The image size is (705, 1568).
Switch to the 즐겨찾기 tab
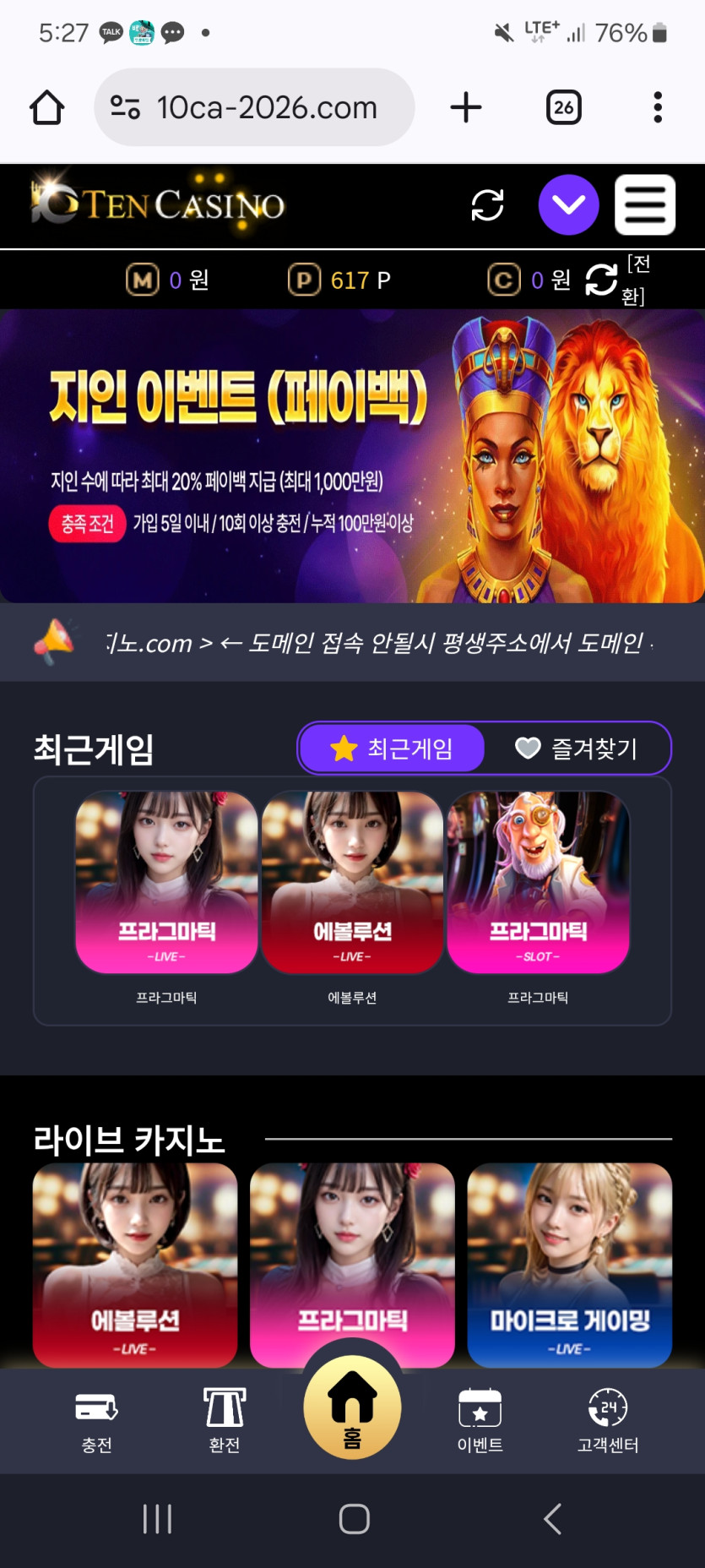578,748
